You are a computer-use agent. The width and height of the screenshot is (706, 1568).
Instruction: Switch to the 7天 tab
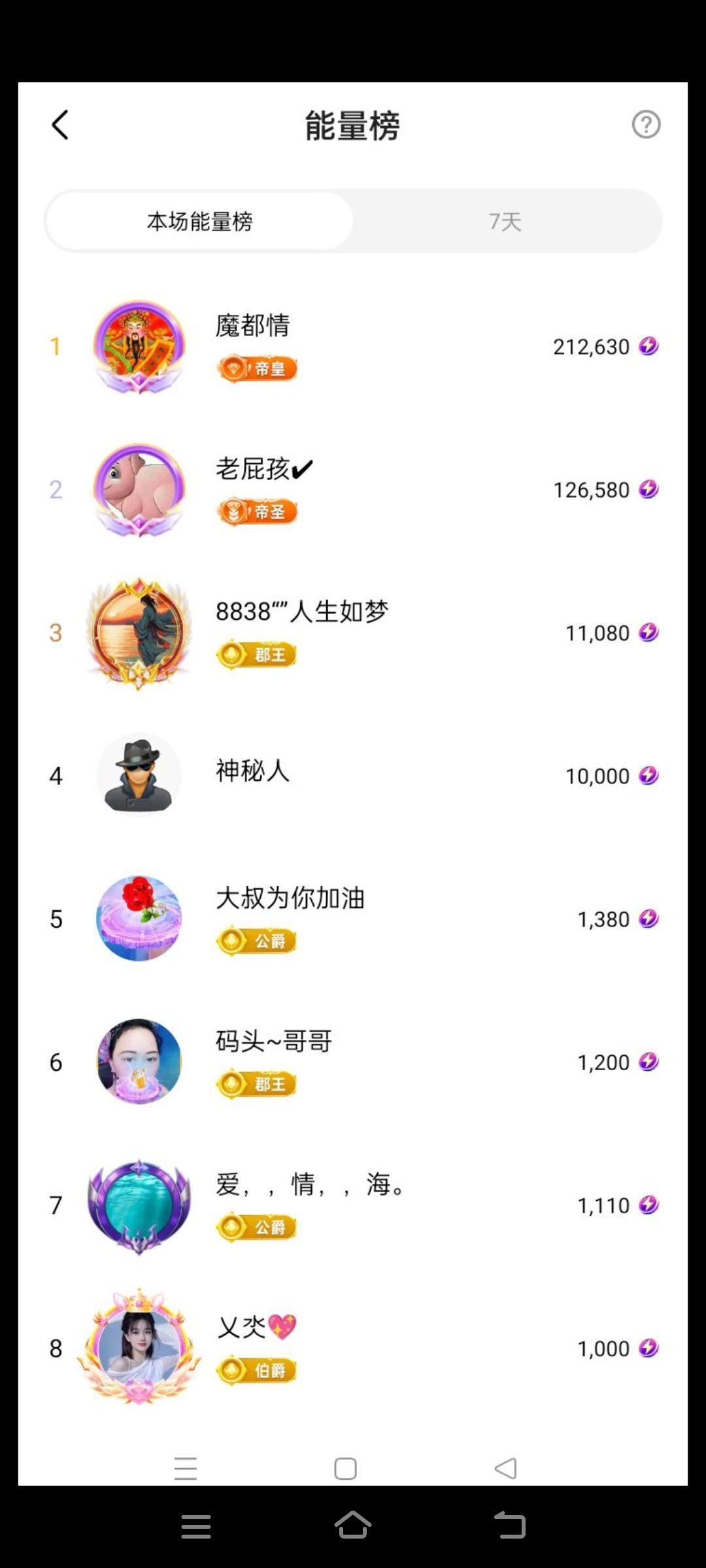[503, 221]
